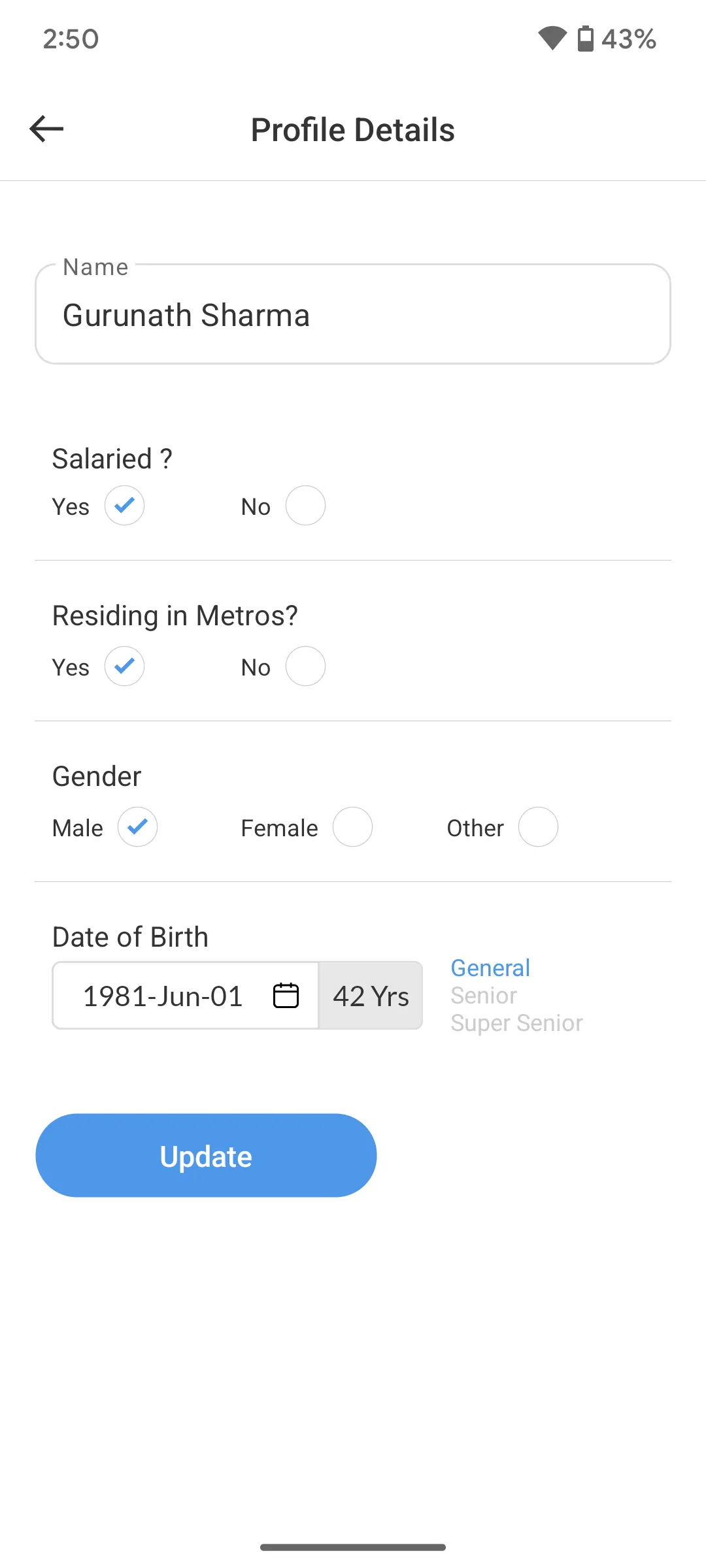Select No for Salaried question

pos(305,505)
